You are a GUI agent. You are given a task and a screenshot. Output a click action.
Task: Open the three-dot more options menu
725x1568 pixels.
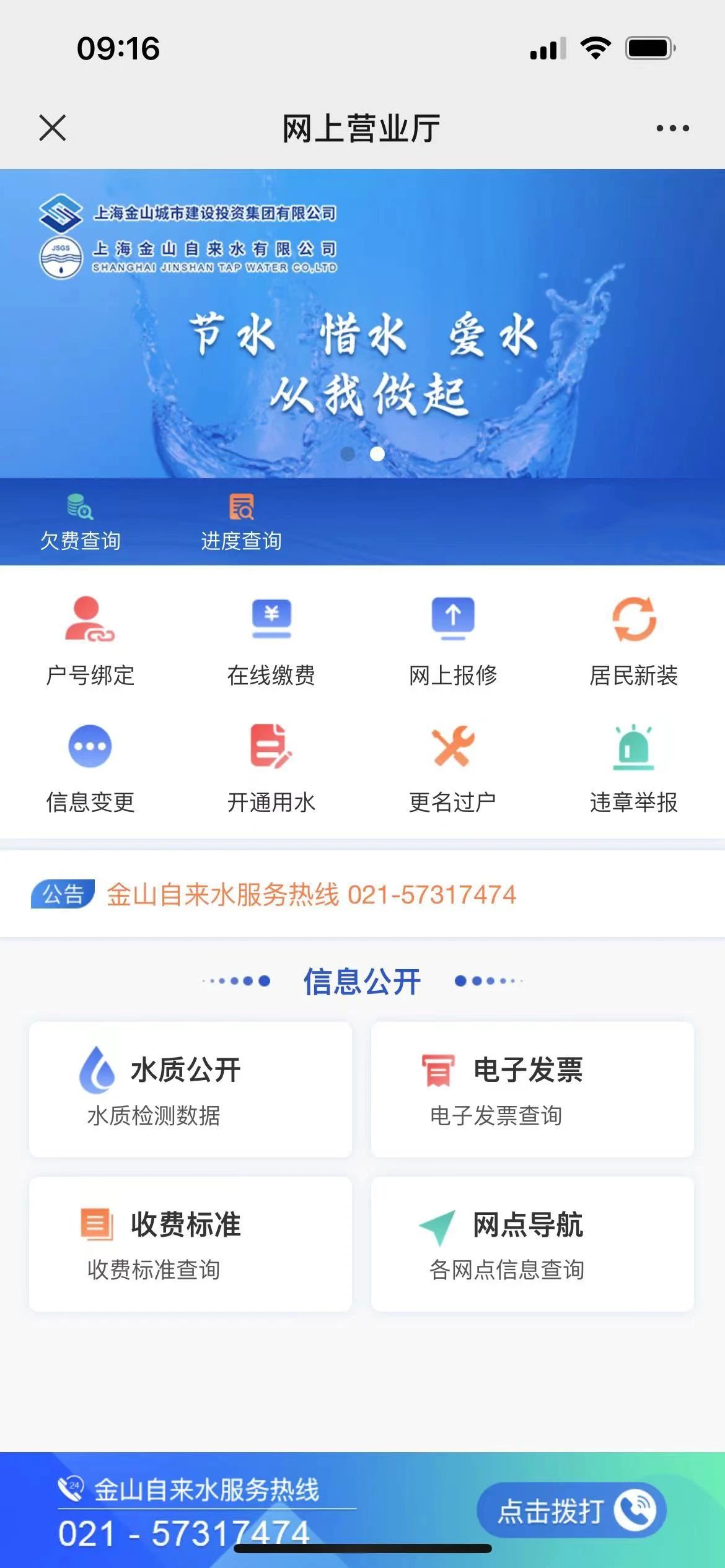[x=672, y=128]
